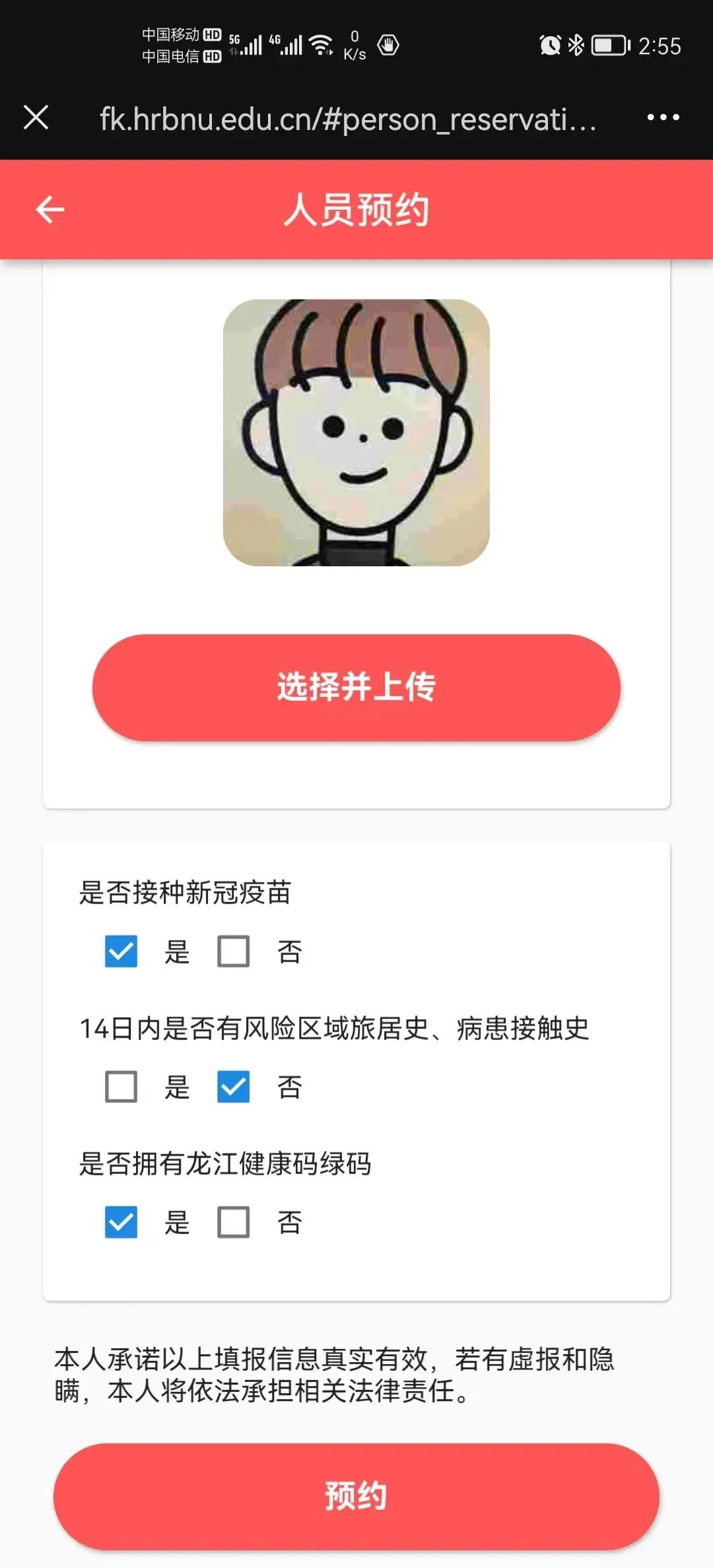
Task: Close the in-app browser page
Action: click(x=36, y=117)
